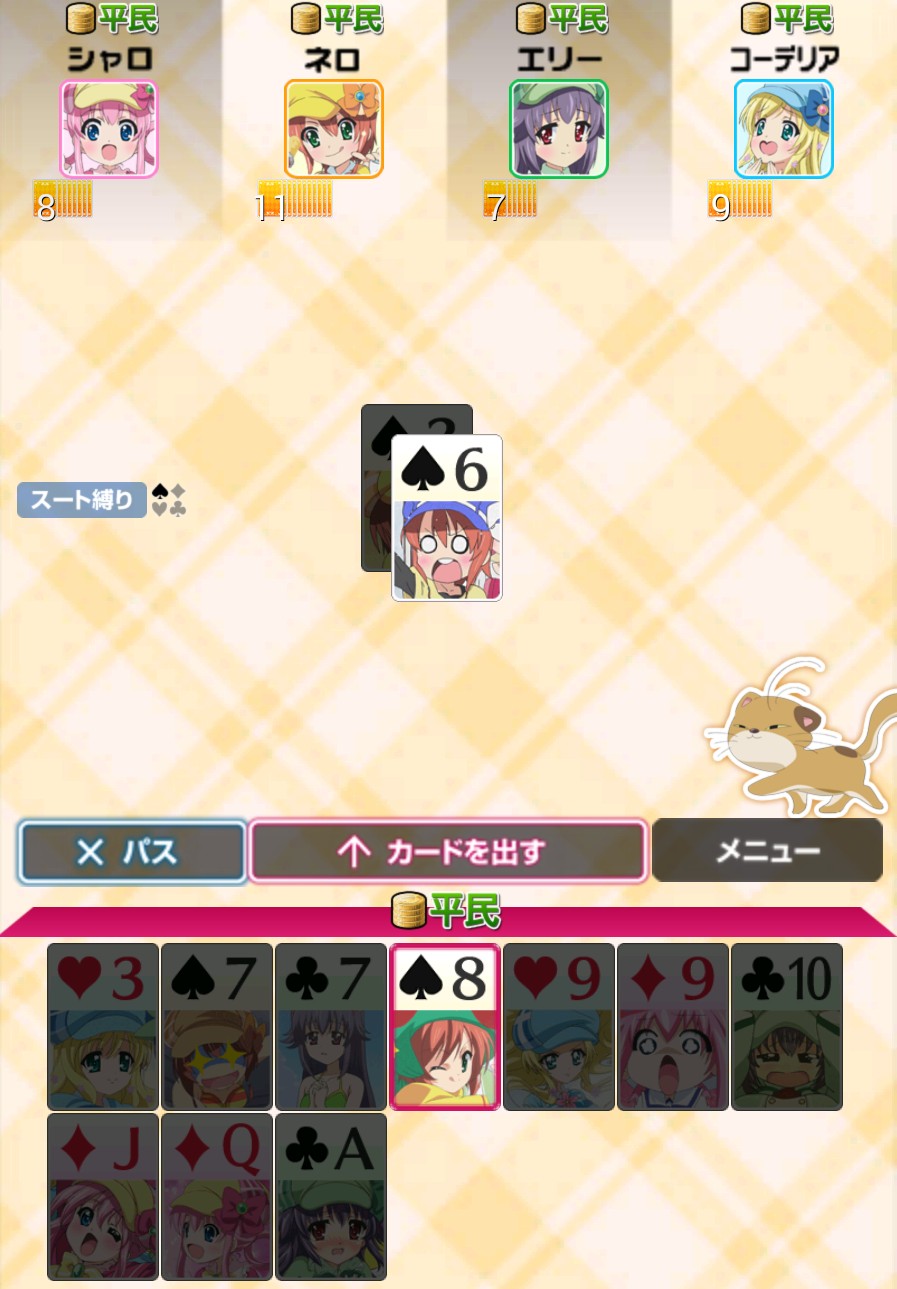This screenshot has width=897, height=1289.
Task: Select the 3 of hearts card
Action: (103, 1027)
